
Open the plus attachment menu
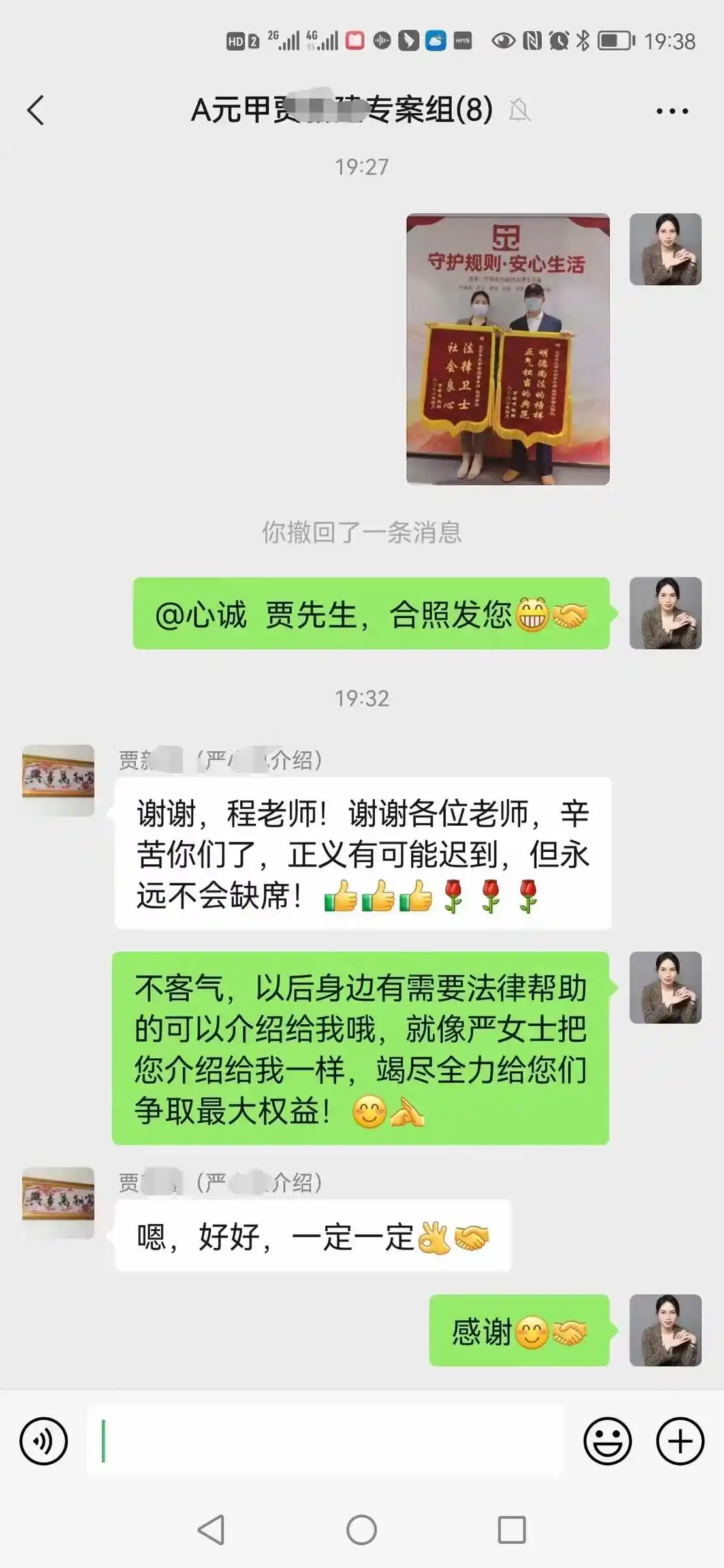[680, 1441]
